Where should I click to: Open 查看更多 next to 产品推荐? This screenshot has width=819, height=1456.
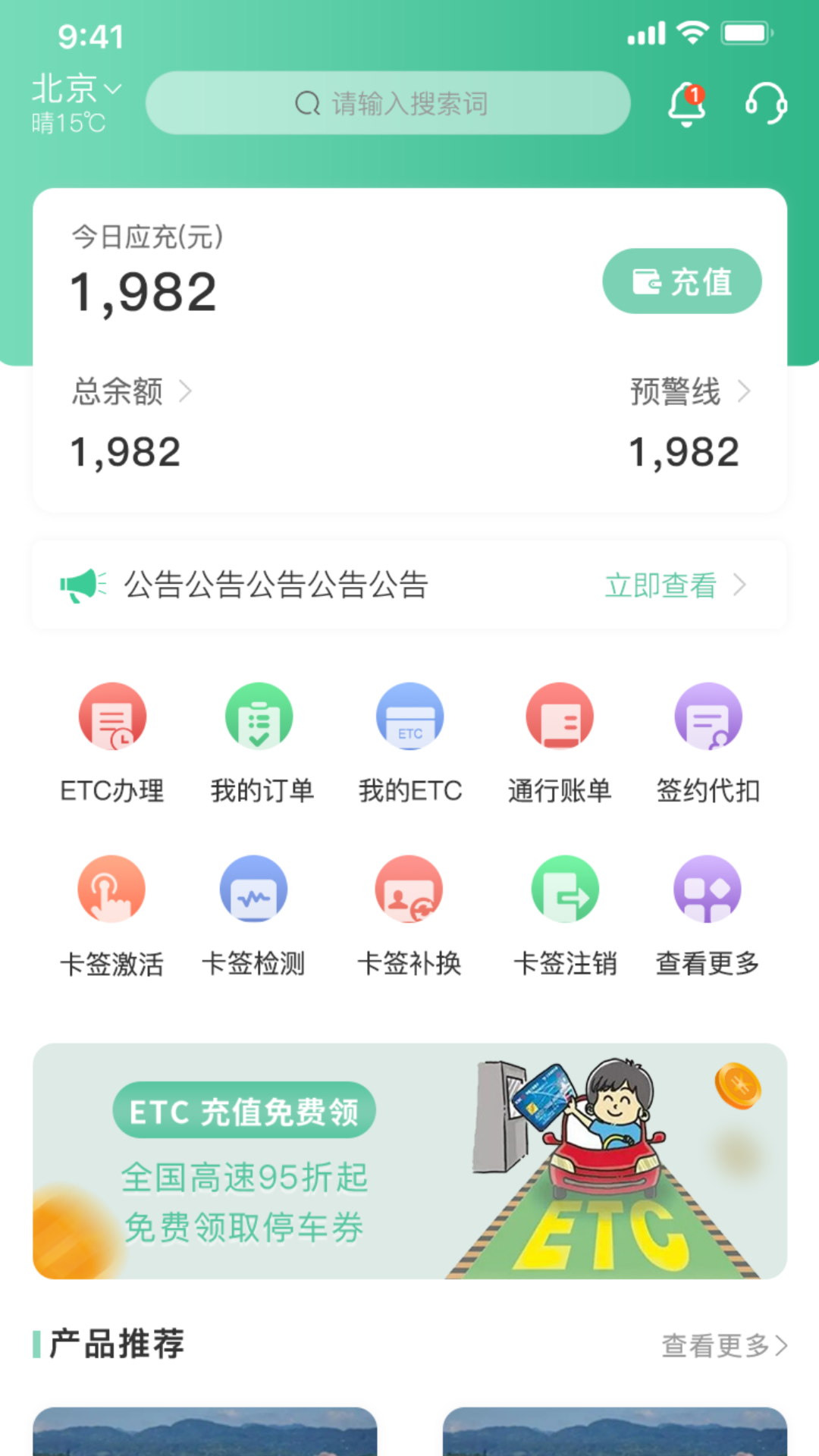pos(723,1345)
